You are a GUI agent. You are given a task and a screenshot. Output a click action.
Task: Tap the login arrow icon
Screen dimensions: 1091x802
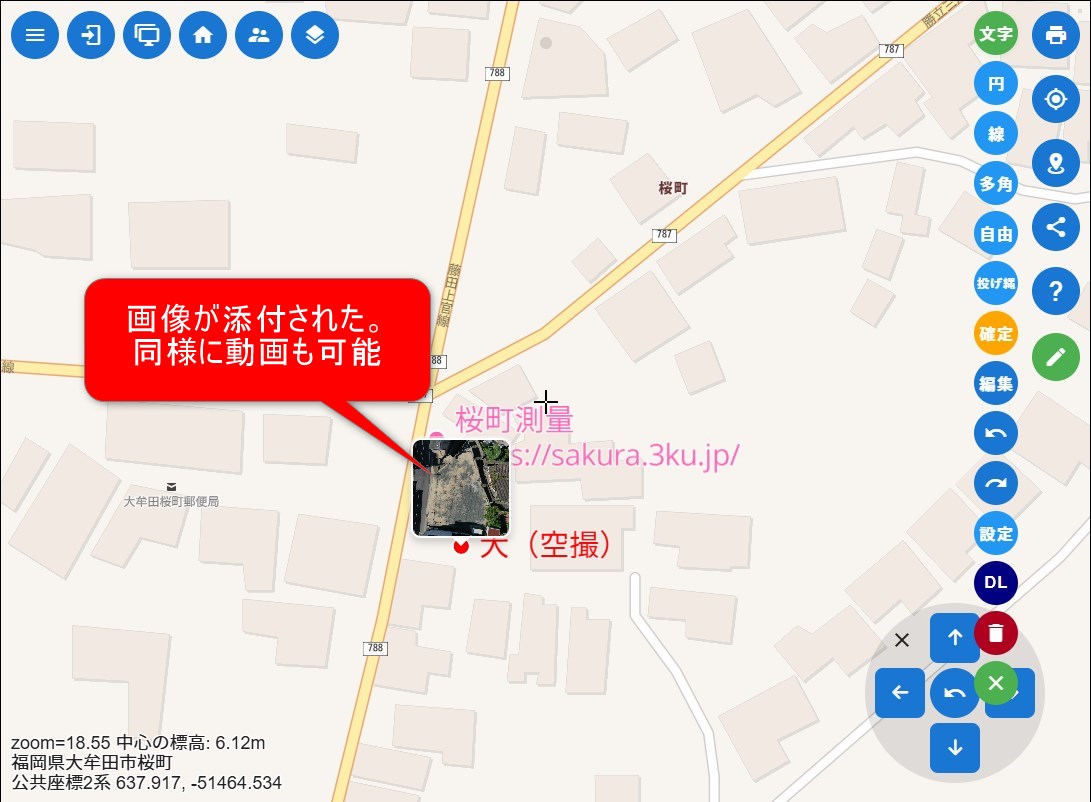[91, 36]
